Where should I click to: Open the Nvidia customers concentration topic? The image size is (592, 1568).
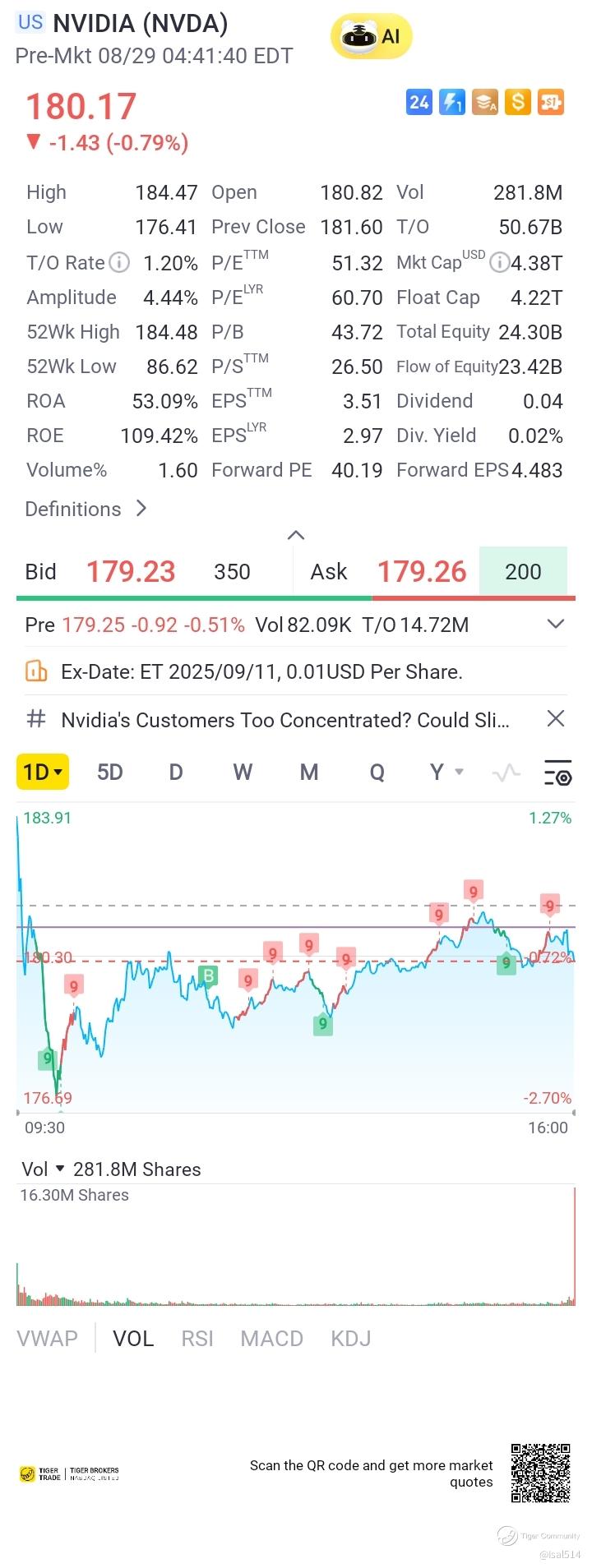click(x=284, y=720)
